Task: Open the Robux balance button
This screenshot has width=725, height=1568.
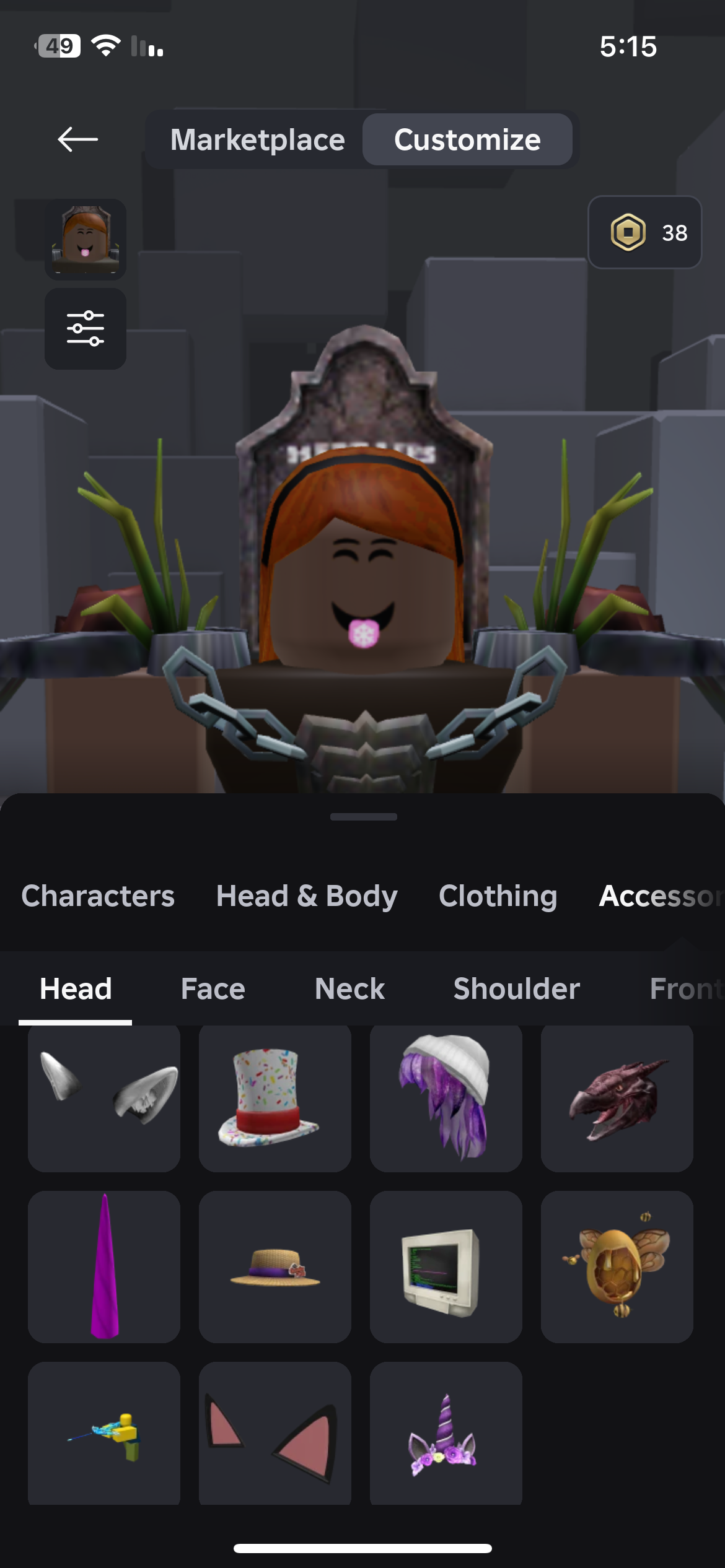Action: [x=644, y=232]
